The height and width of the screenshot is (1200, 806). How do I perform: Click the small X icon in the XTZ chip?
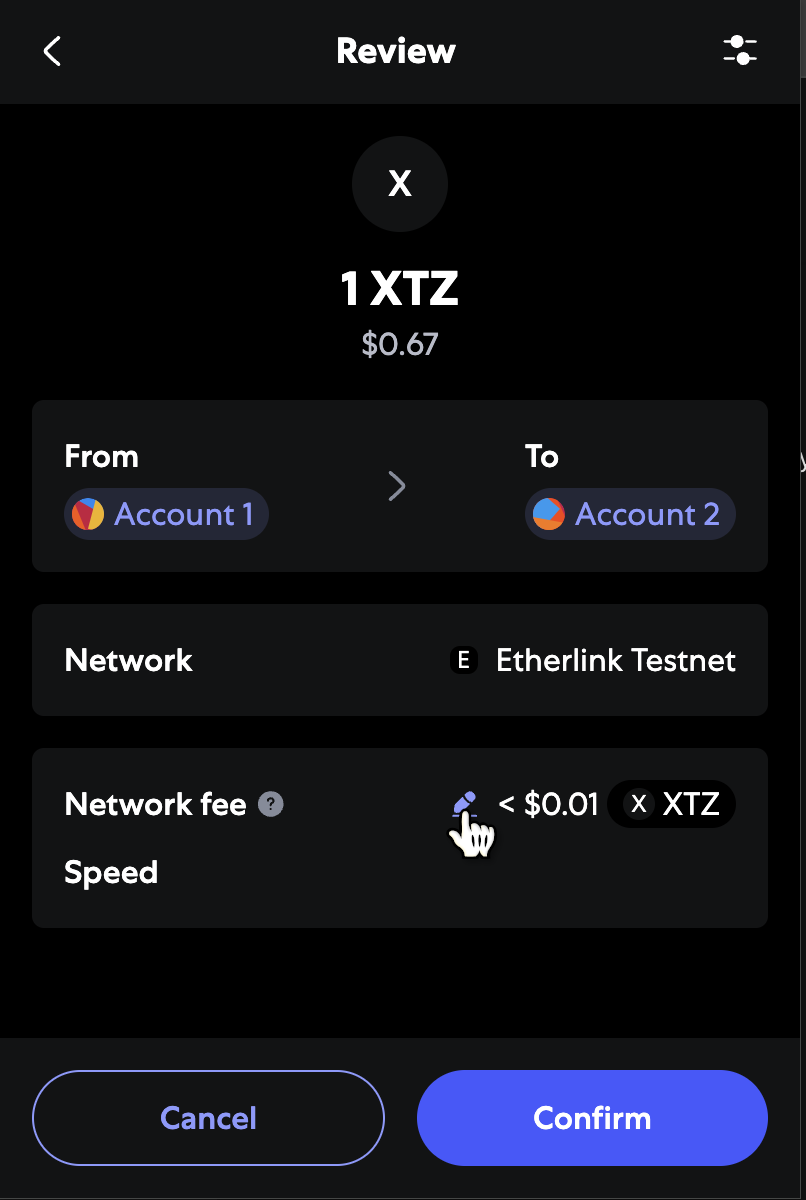coord(638,804)
